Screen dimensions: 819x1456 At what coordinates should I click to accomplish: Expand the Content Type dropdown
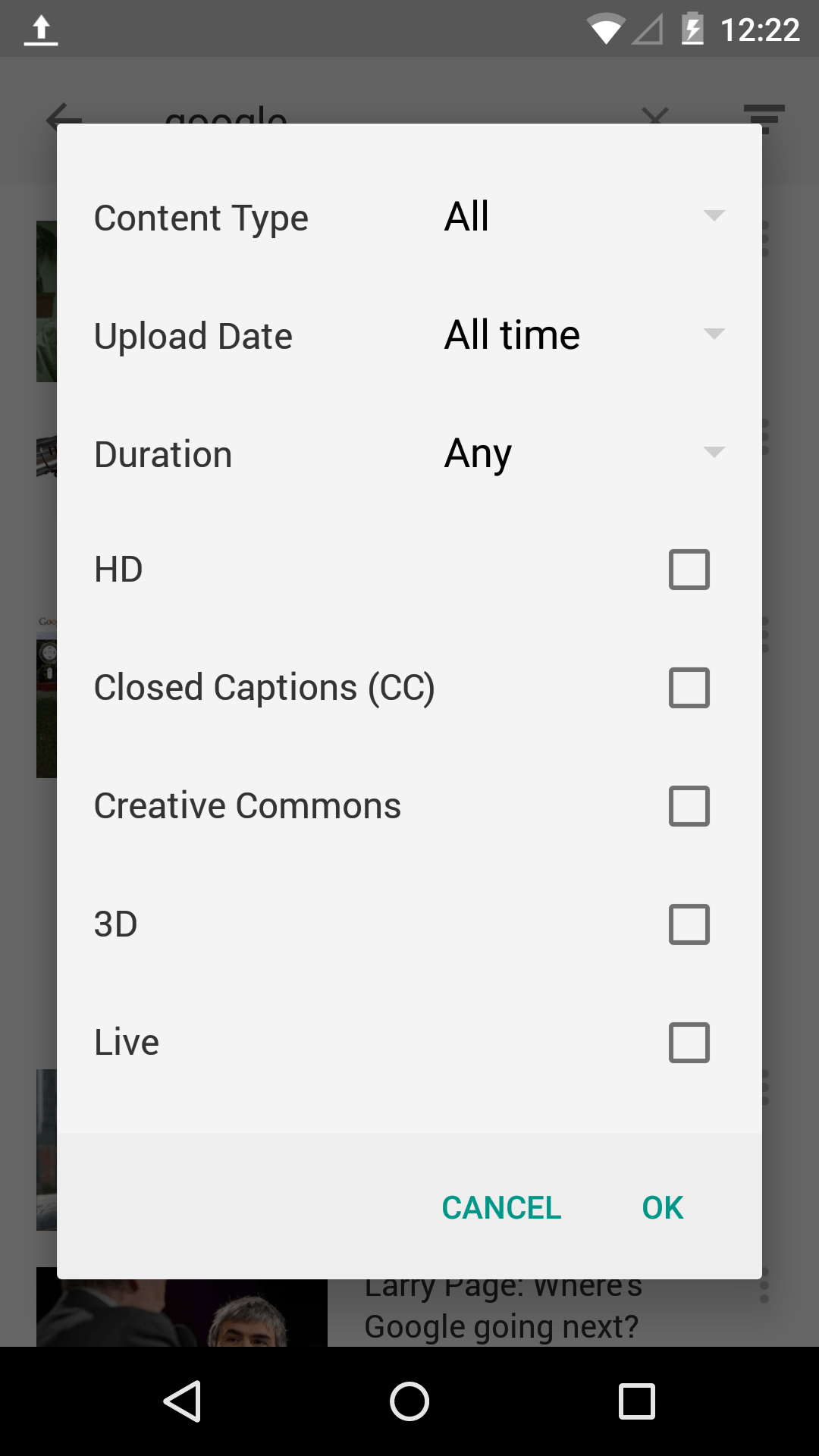584,217
